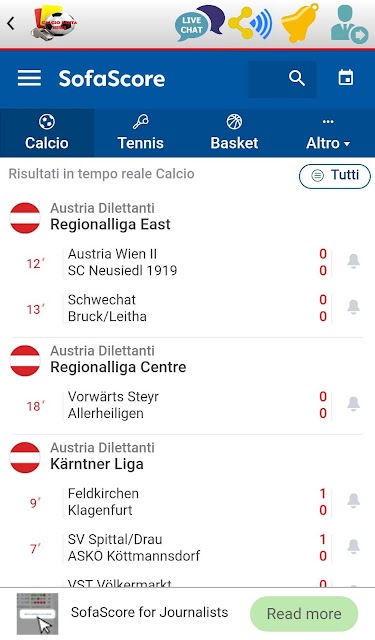The image size is (375, 640).
Task: Open Regionalliga Centre league page
Action: [118, 359]
